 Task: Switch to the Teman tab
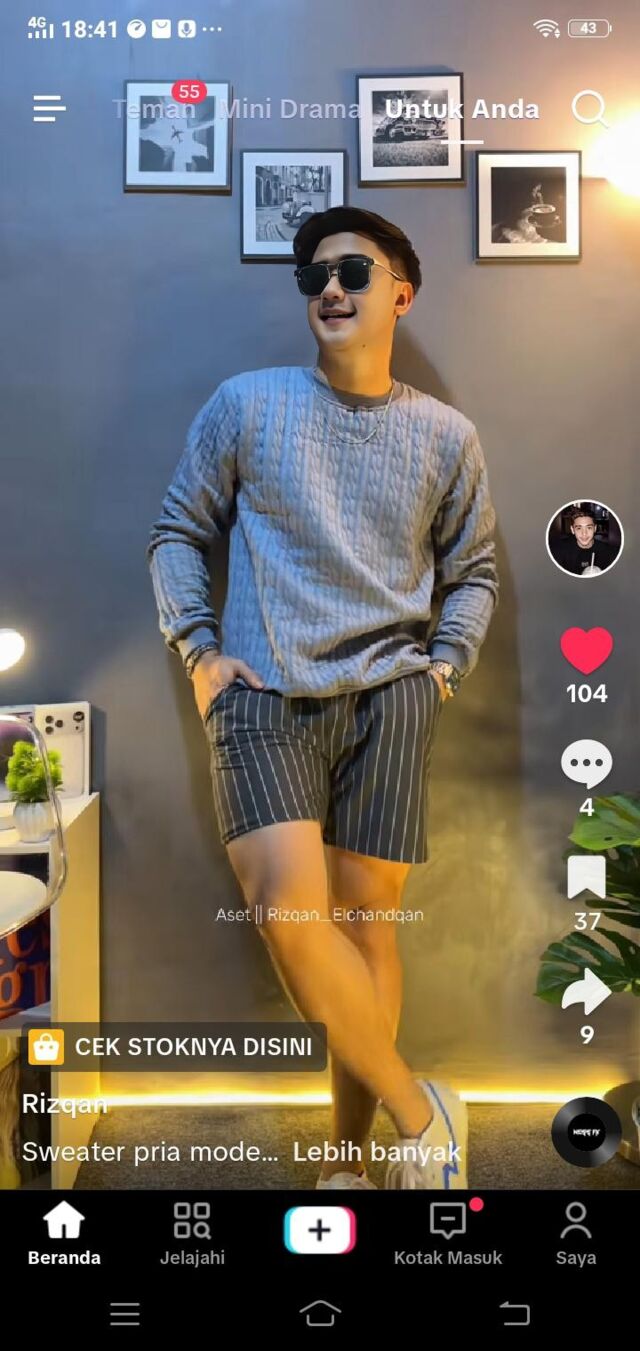pyautogui.click(x=153, y=109)
